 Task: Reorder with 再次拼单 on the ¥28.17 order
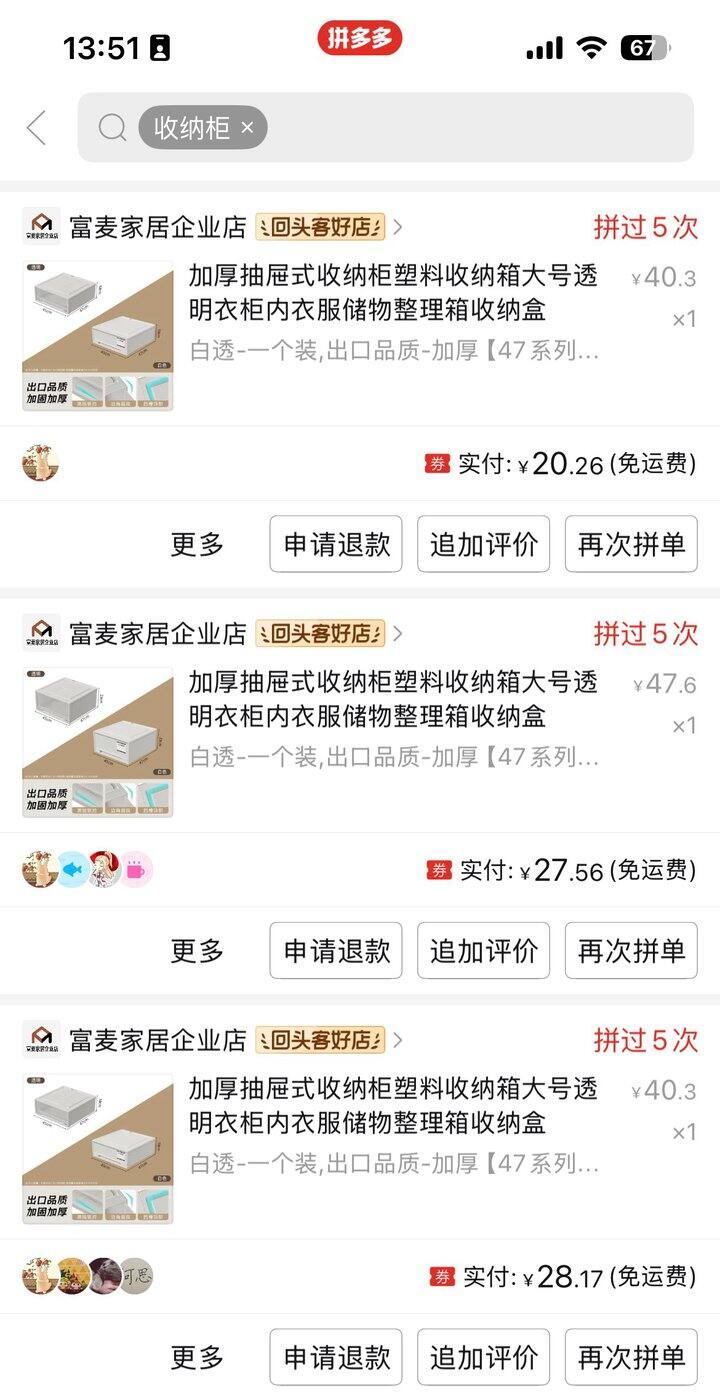click(x=631, y=1357)
